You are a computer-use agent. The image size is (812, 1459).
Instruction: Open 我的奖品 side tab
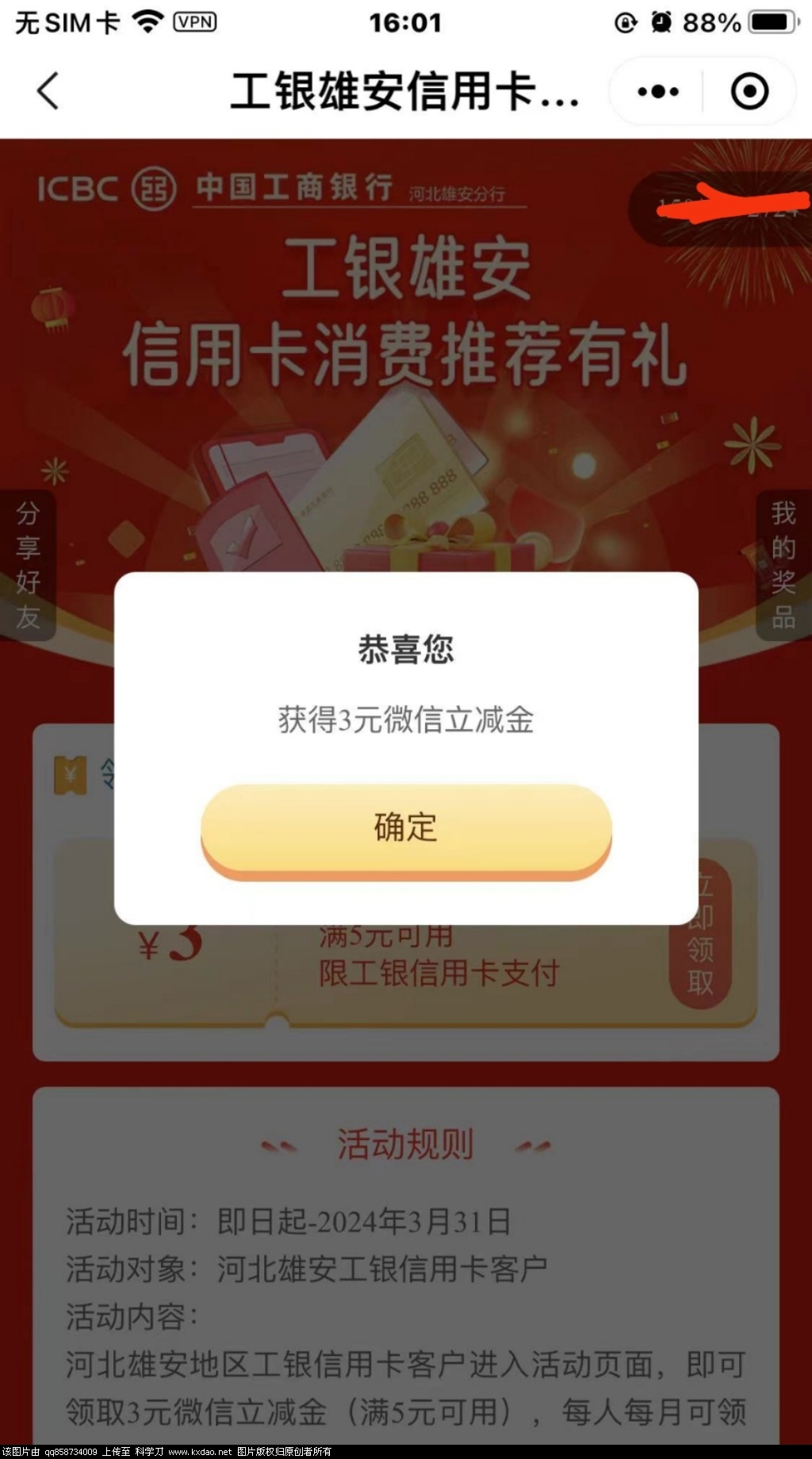[783, 565]
